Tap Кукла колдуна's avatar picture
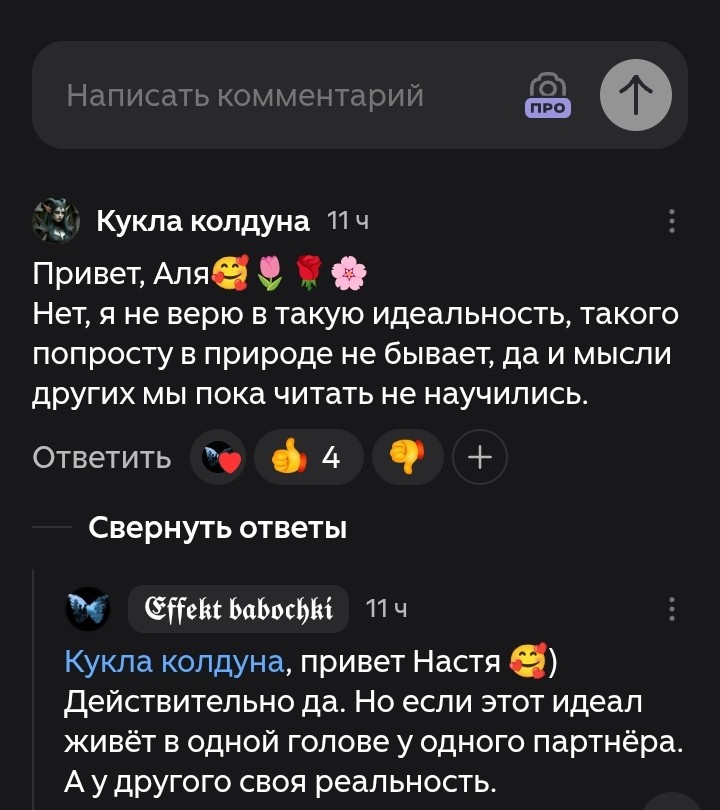Image resolution: width=720 pixels, height=810 pixels. click(60, 221)
